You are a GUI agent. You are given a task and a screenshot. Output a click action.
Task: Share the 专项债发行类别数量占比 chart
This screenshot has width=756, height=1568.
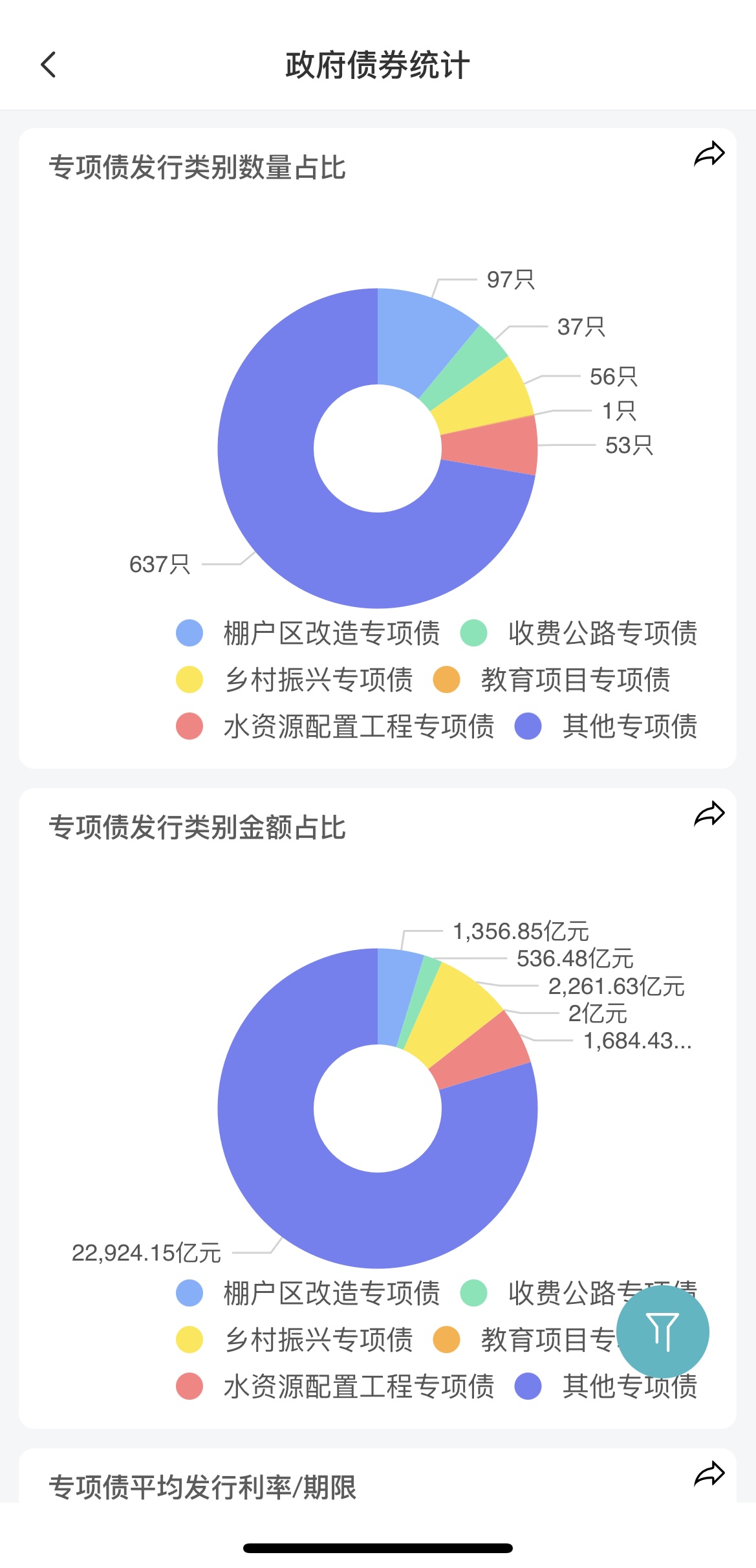click(x=709, y=154)
